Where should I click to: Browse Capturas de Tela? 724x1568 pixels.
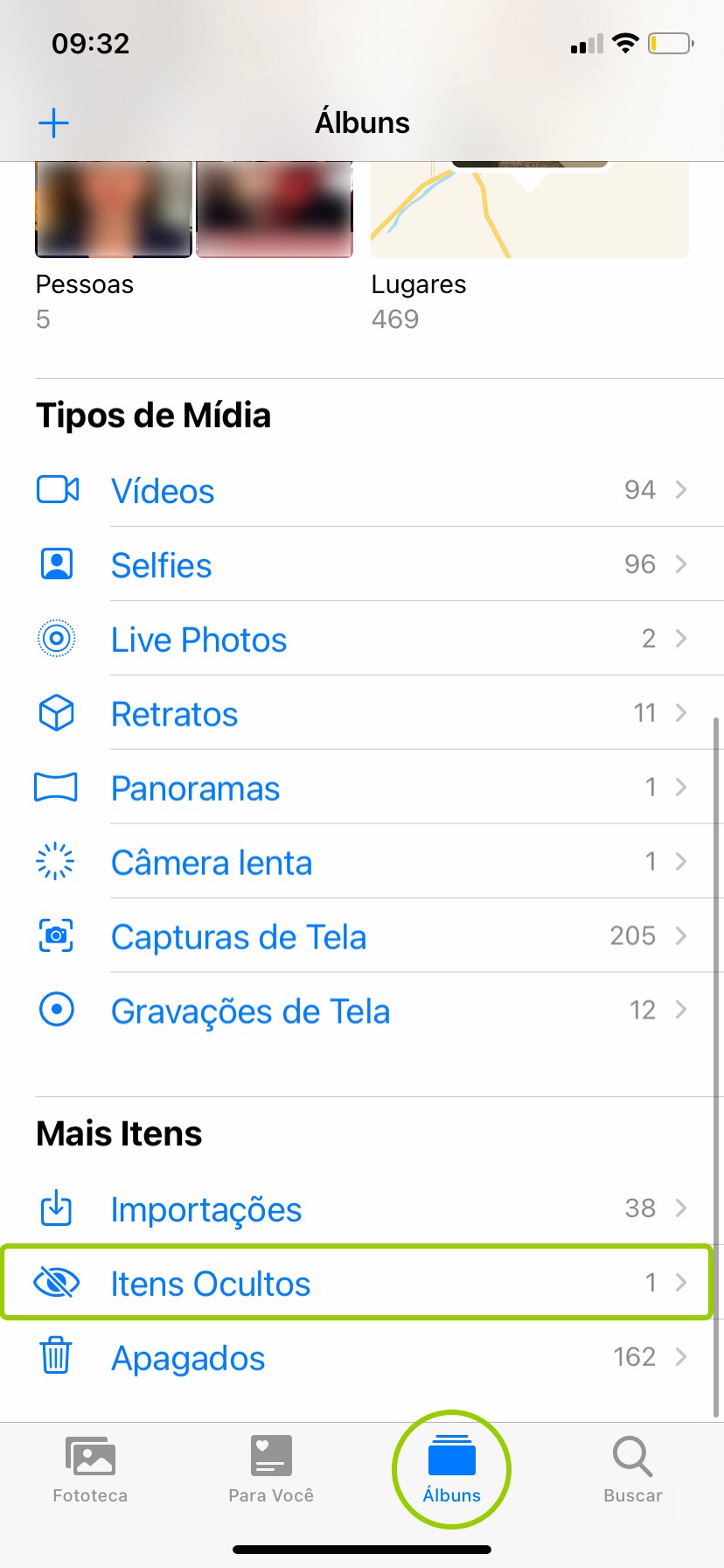pos(239,937)
